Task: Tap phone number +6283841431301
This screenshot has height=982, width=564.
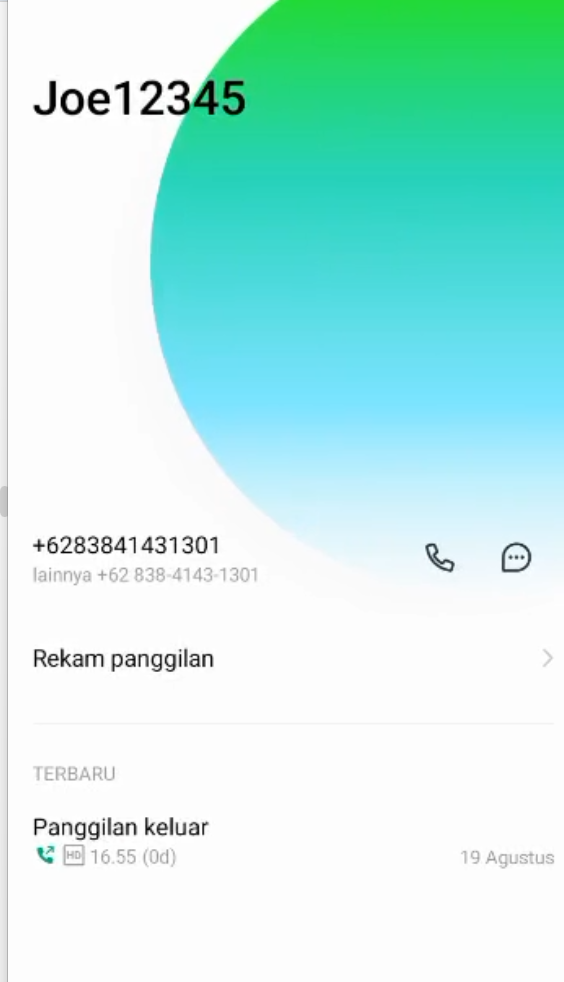Action: (126, 545)
